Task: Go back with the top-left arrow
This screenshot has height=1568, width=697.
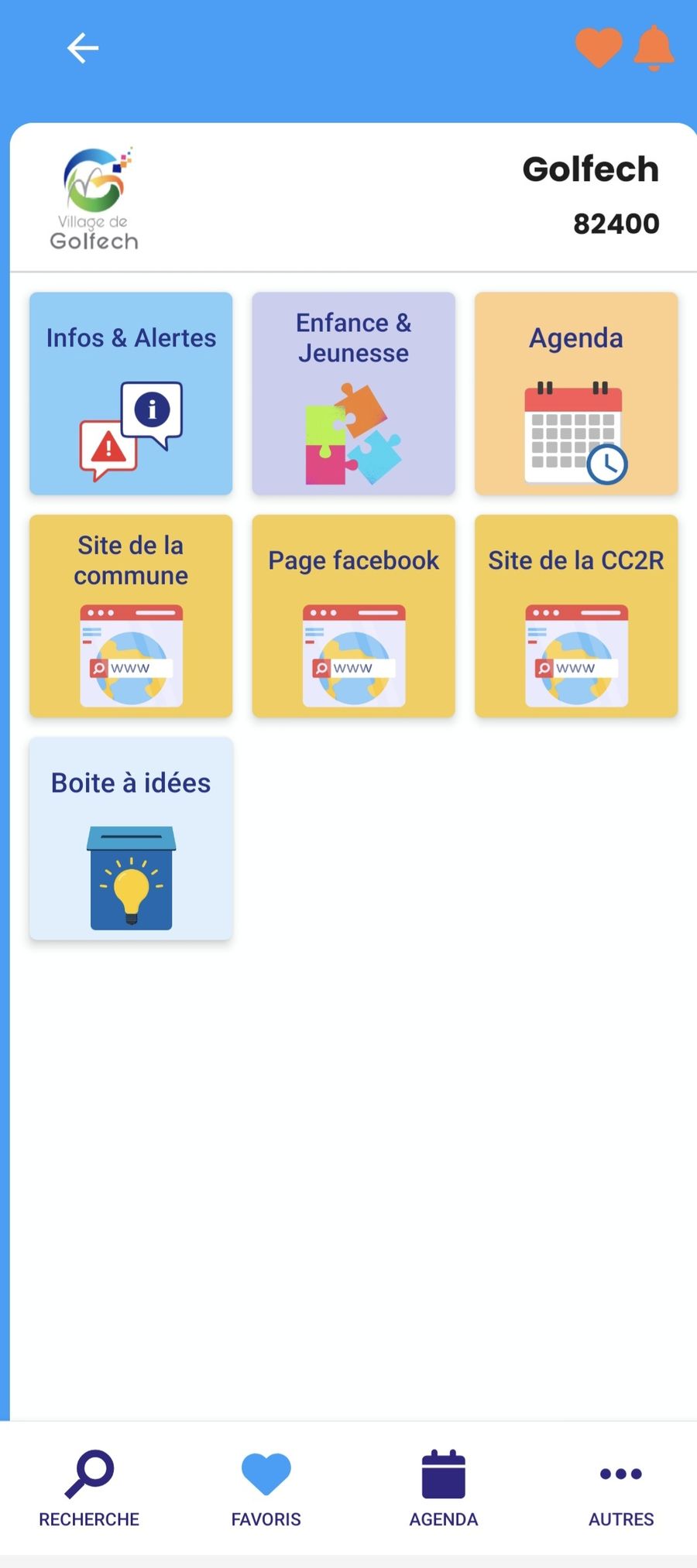Action: tap(83, 48)
